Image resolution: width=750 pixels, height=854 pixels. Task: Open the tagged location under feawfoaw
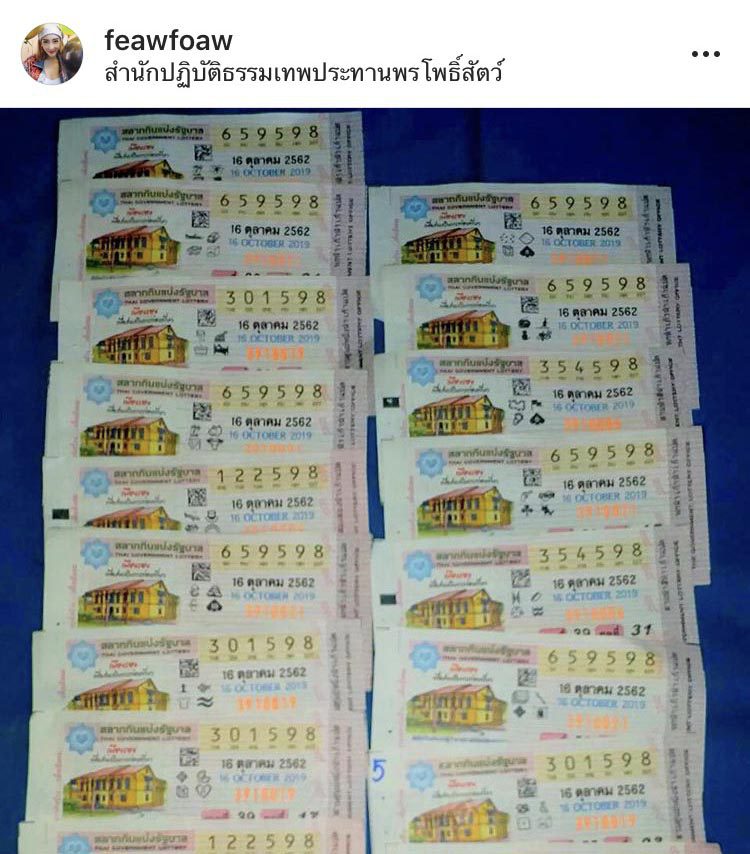pos(304,73)
